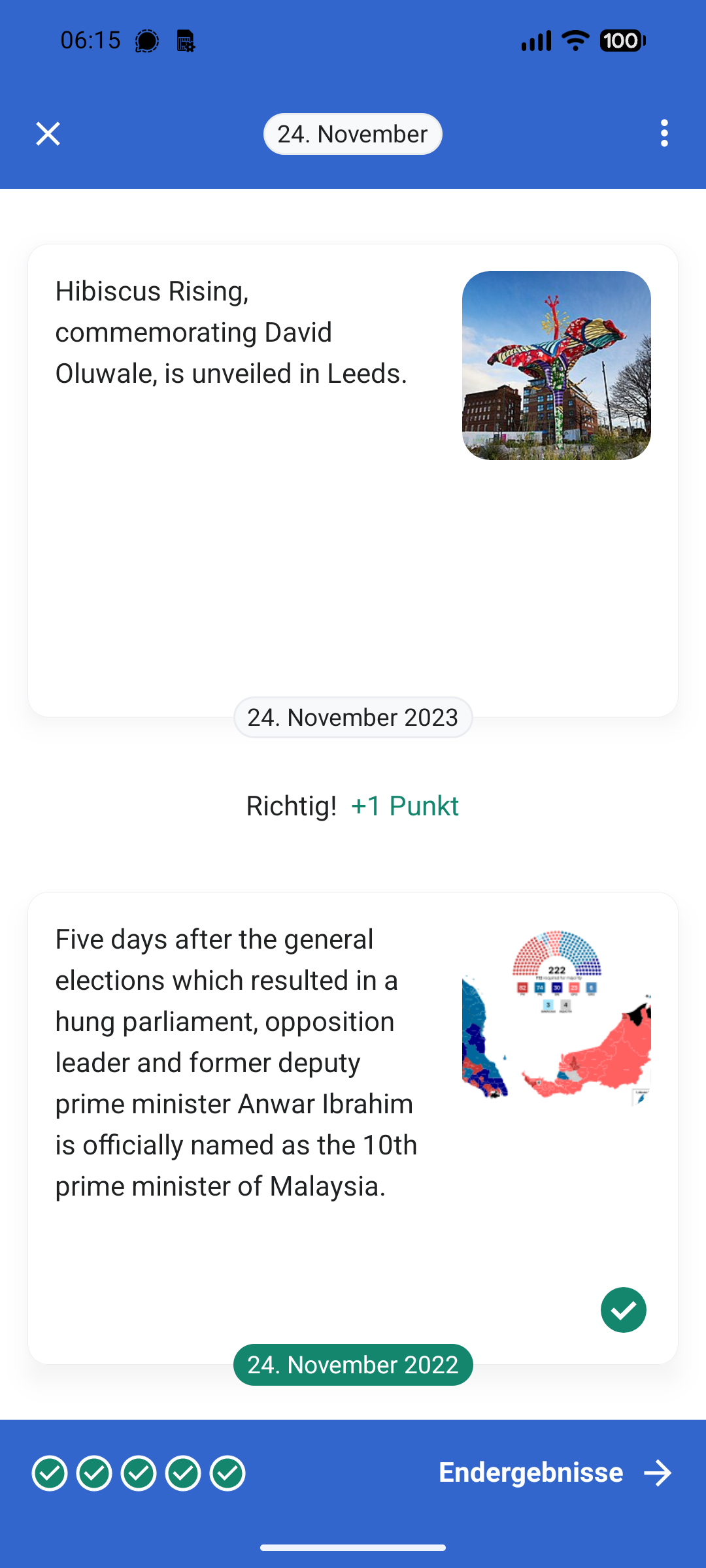Open the Hibiscus Rising event card
Screen dimensions: 706x1568
coord(353,480)
